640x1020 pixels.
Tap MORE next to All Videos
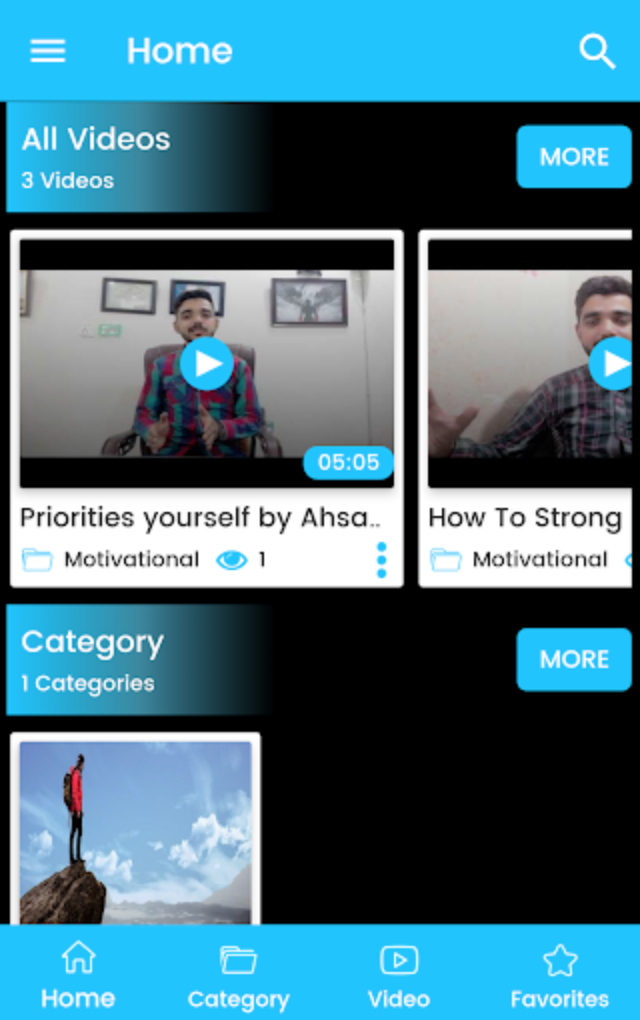click(574, 157)
